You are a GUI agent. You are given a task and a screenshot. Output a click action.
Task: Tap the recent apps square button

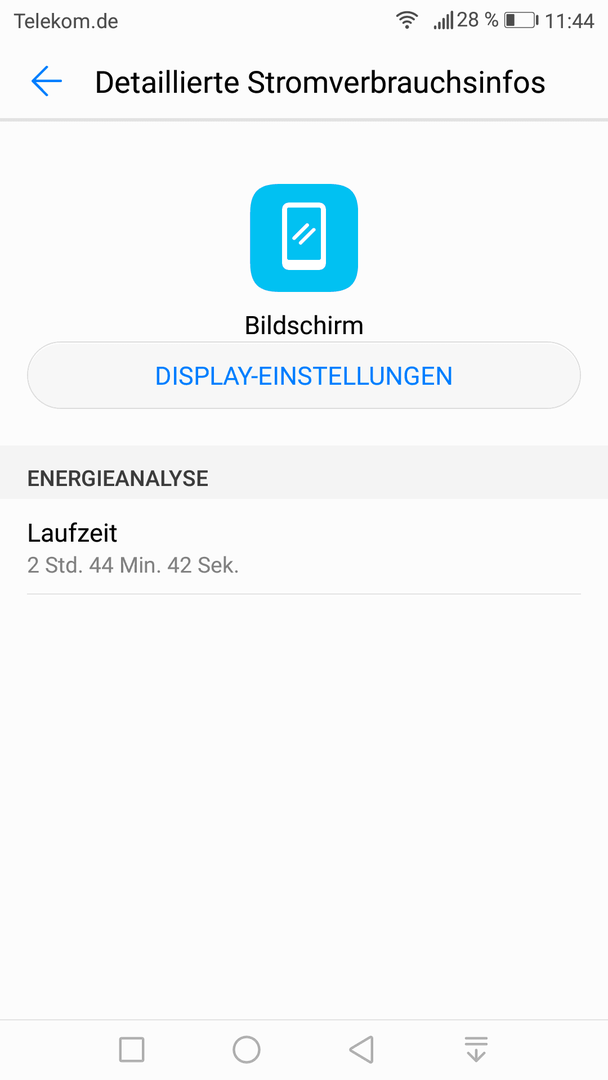point(132,1050)
